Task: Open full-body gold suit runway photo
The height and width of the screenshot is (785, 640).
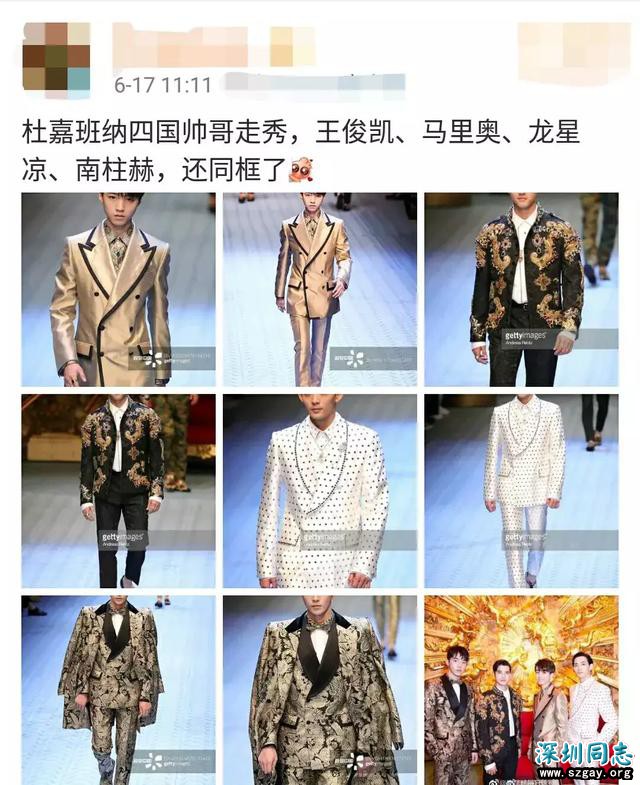Action: [320, 290]
